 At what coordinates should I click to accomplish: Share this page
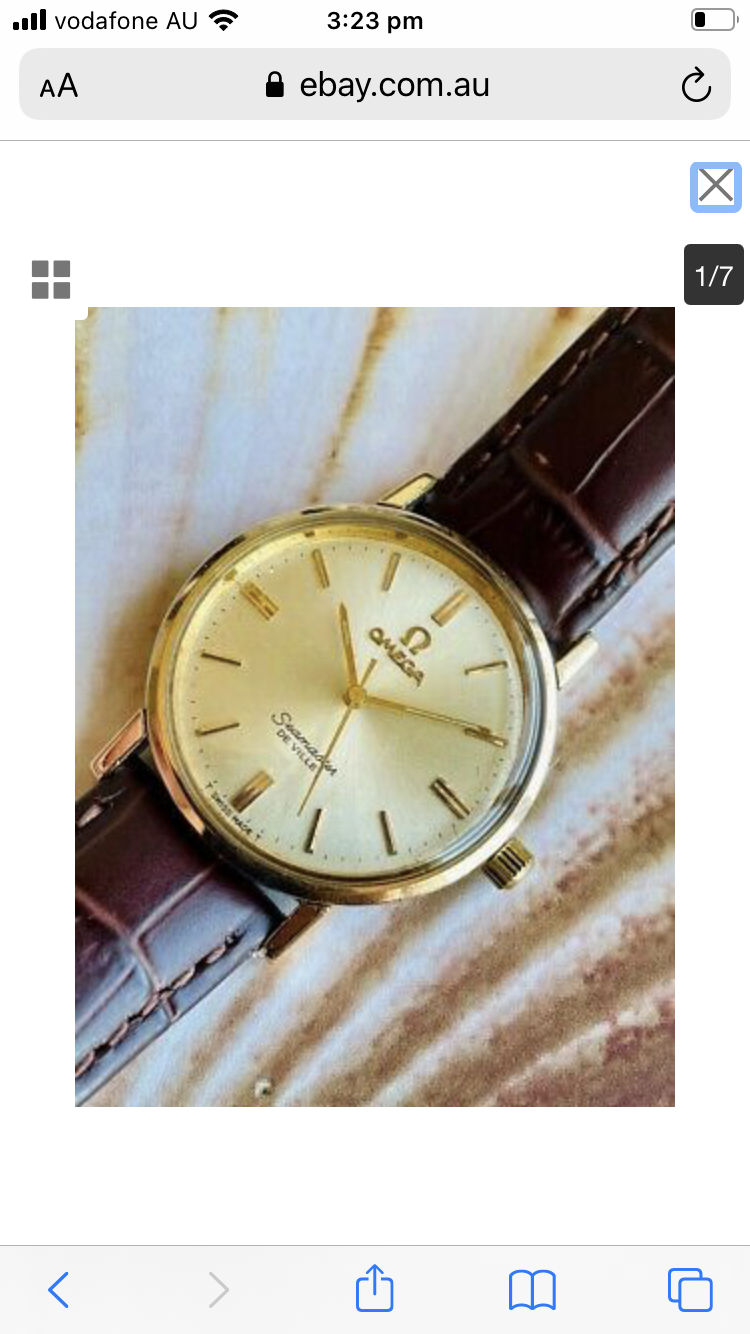click(x=375, y=1288)
